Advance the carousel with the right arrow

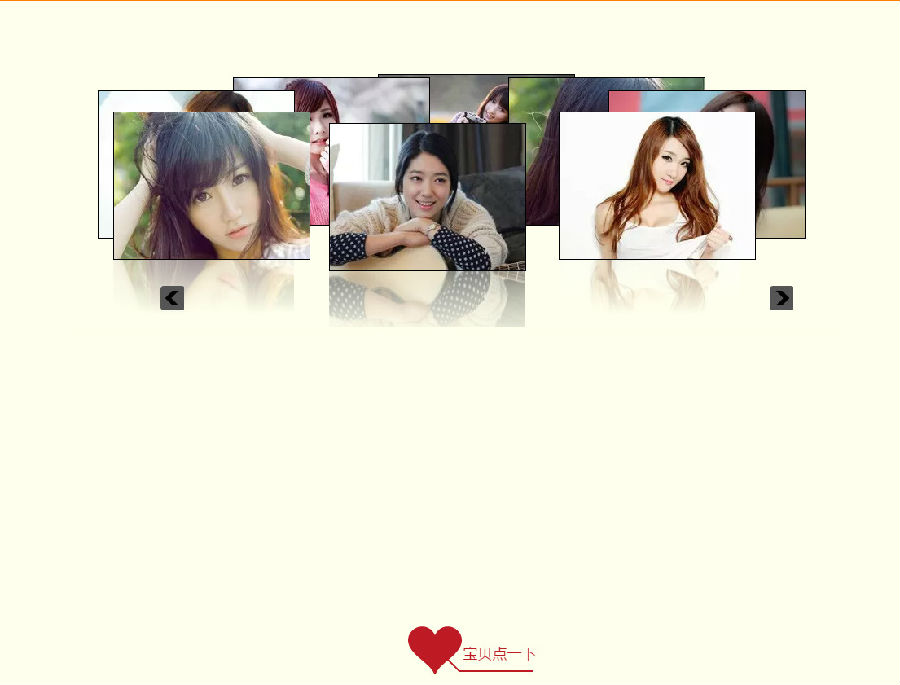[x=781, y=298]
